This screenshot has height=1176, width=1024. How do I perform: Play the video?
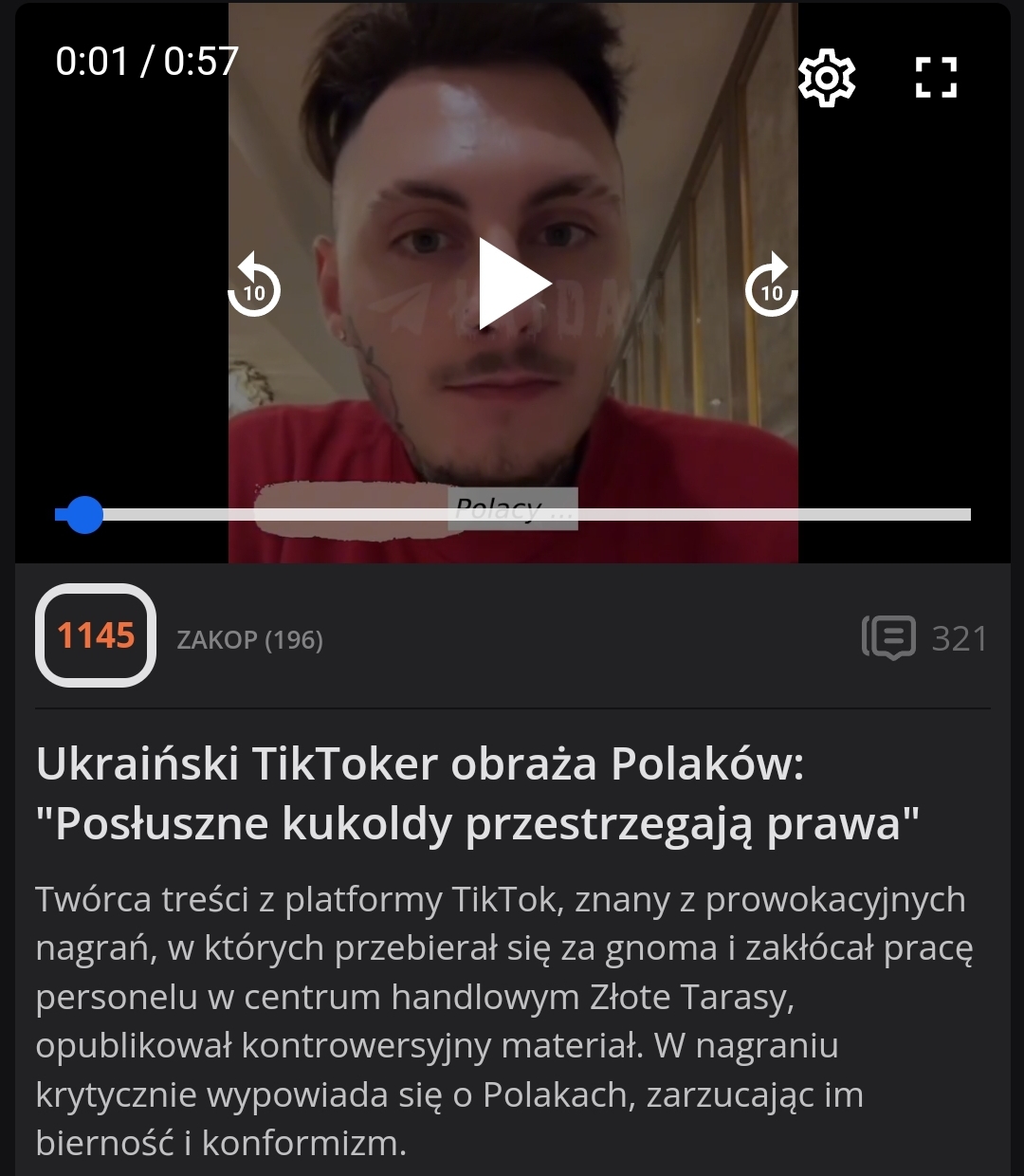tap(513, 284)
